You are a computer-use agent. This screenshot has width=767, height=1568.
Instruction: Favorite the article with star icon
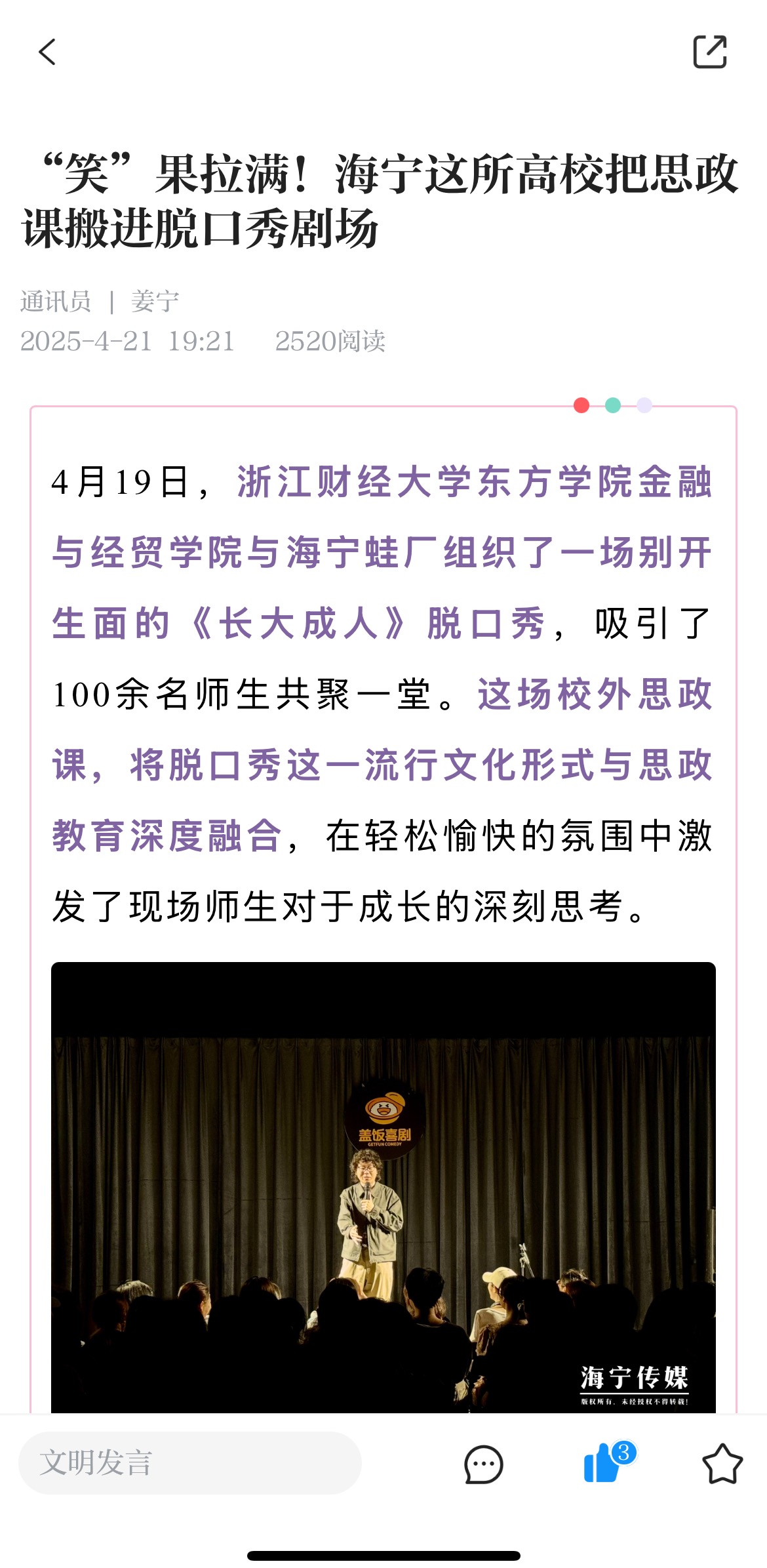tap(722, 1464)
